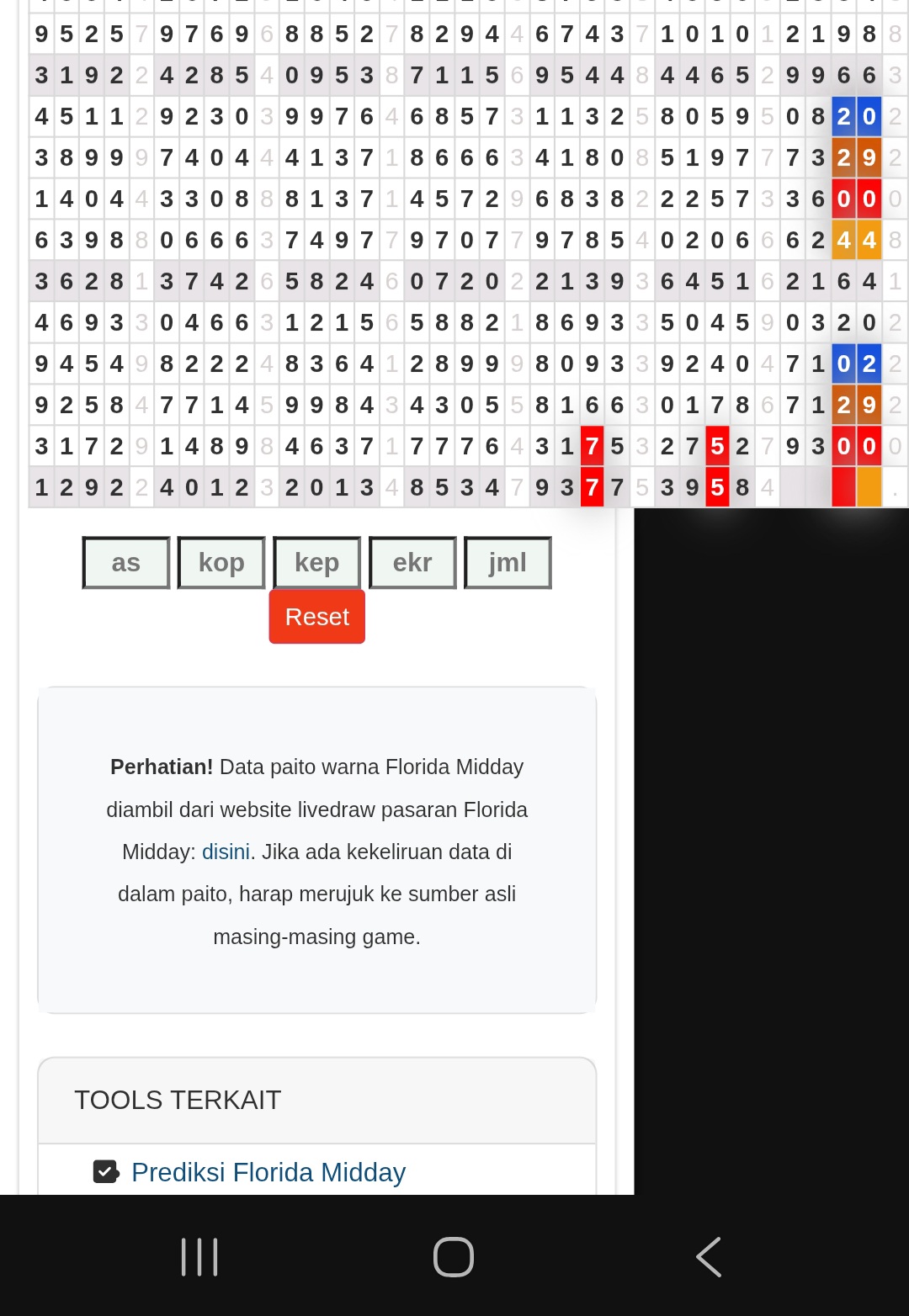Open the Prediksi Florida Midday link

(x=268, y=1172)
